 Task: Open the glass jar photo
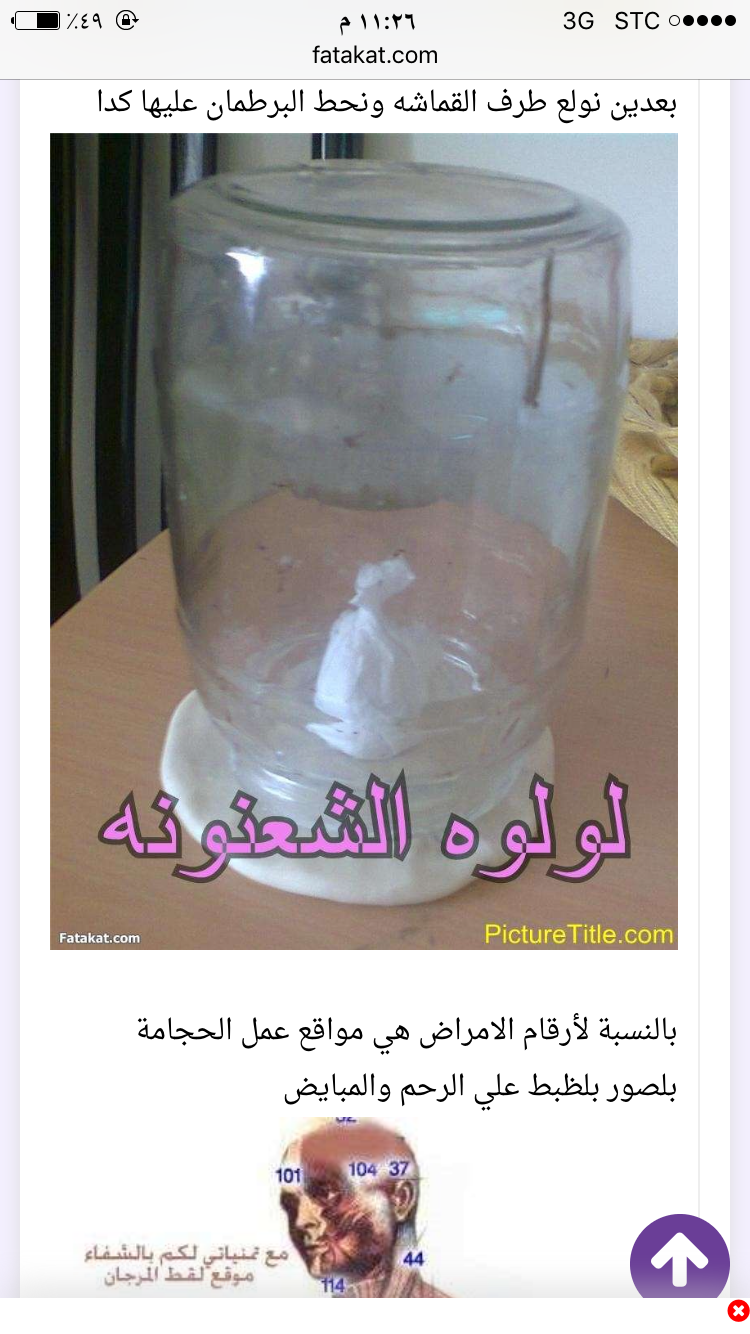coord(364,540)
